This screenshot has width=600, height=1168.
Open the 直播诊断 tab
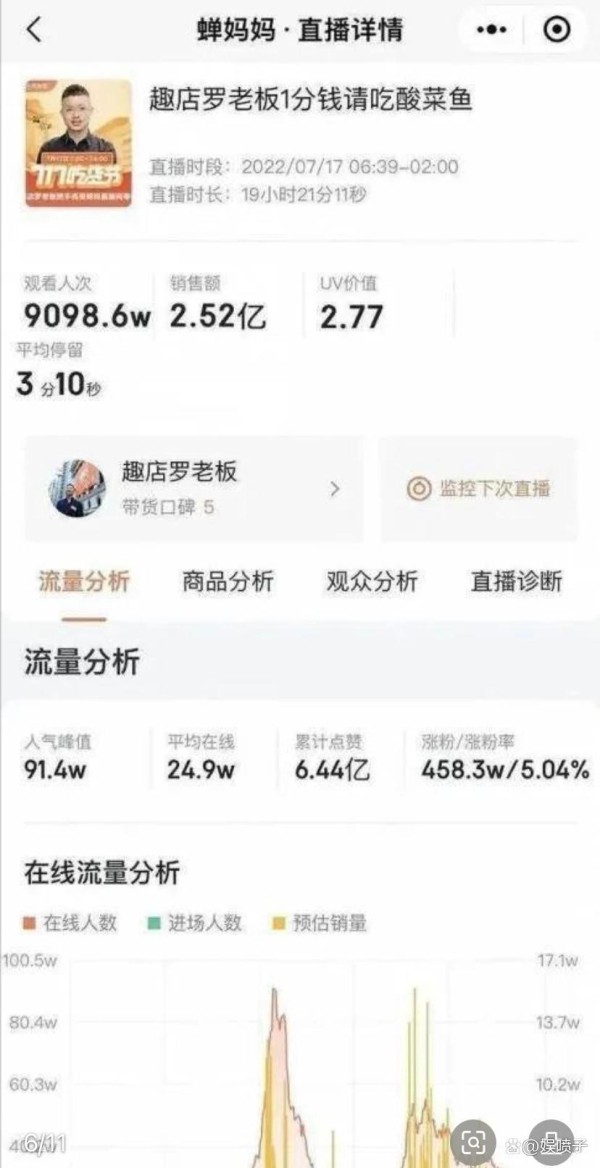point(516,581)
